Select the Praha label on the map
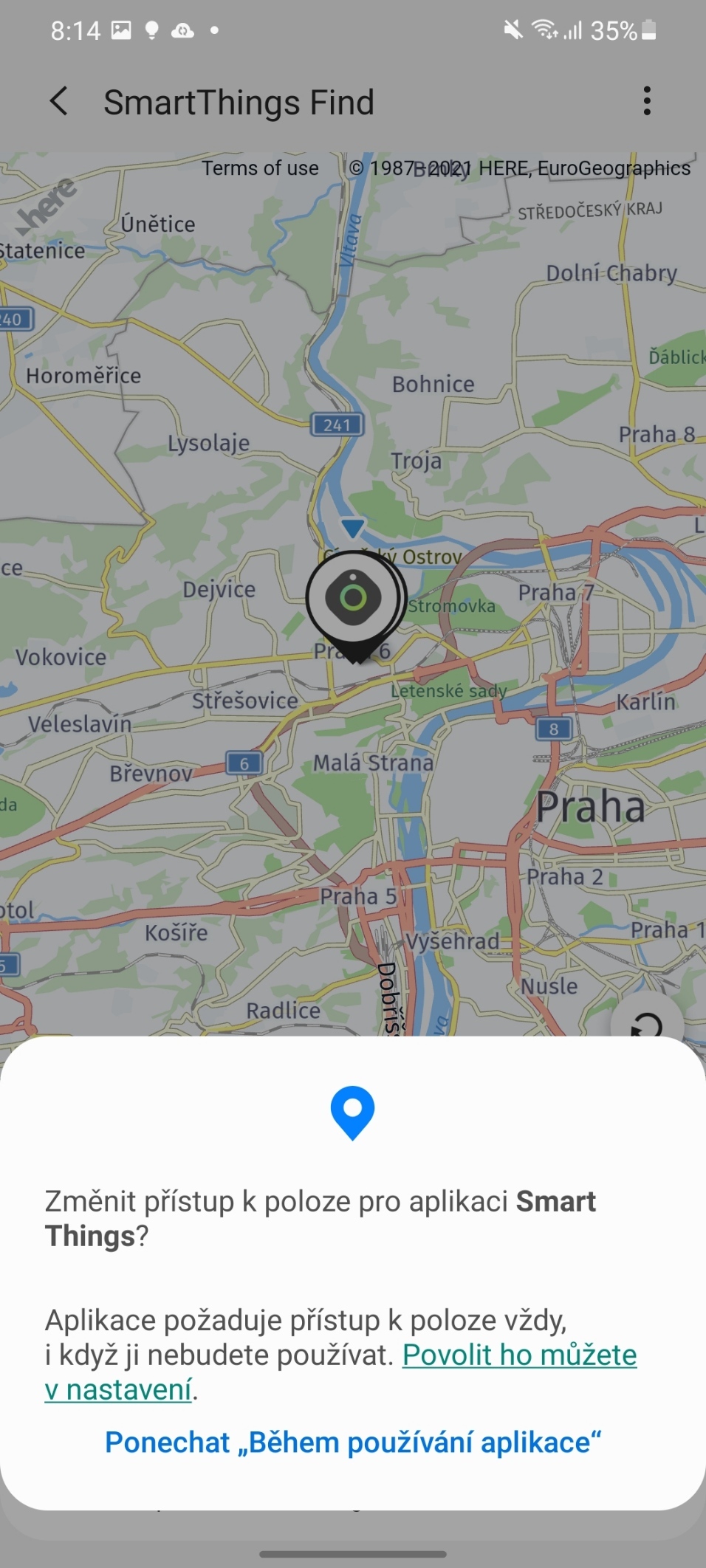This screenshot has height=1568, width=706. 591,806
